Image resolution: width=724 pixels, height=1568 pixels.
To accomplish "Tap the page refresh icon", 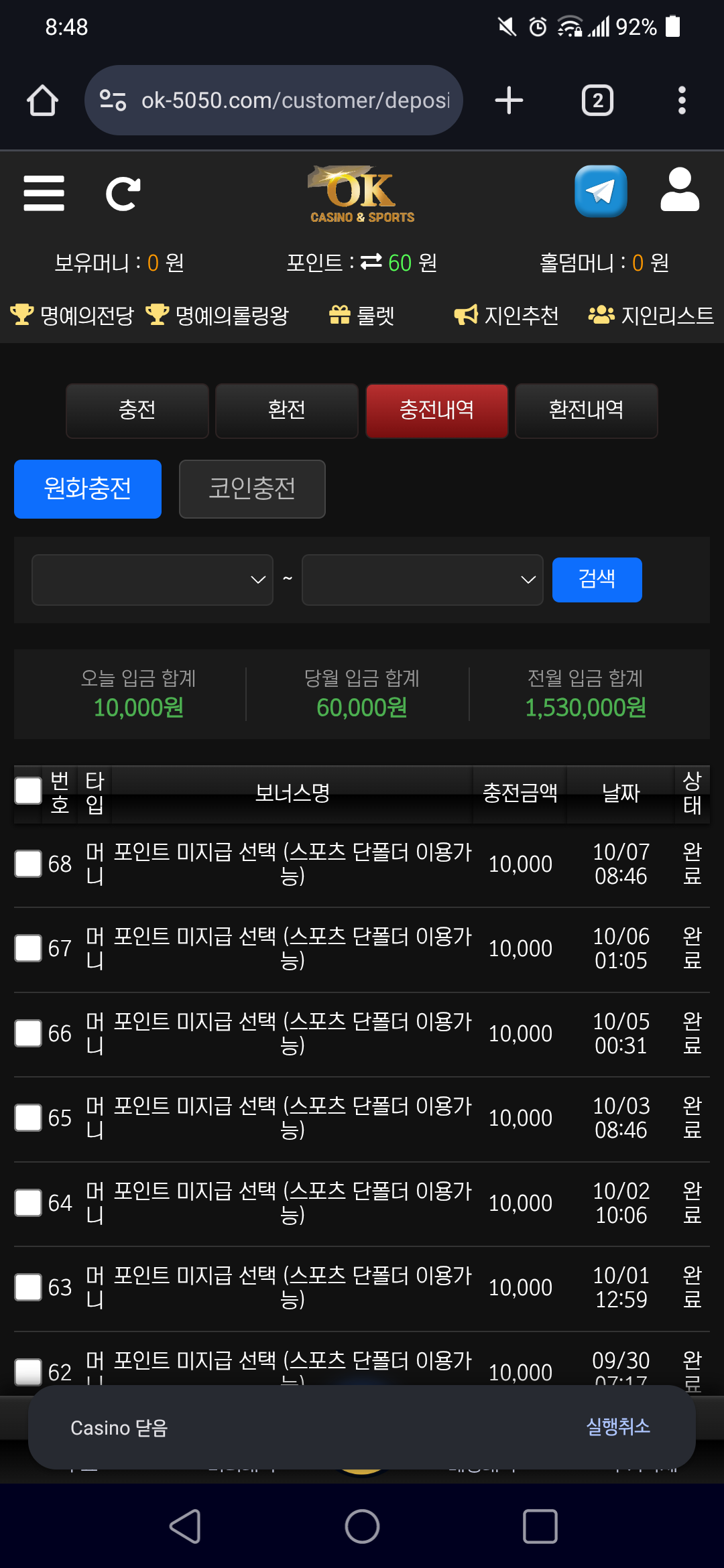I will [123, 194].
